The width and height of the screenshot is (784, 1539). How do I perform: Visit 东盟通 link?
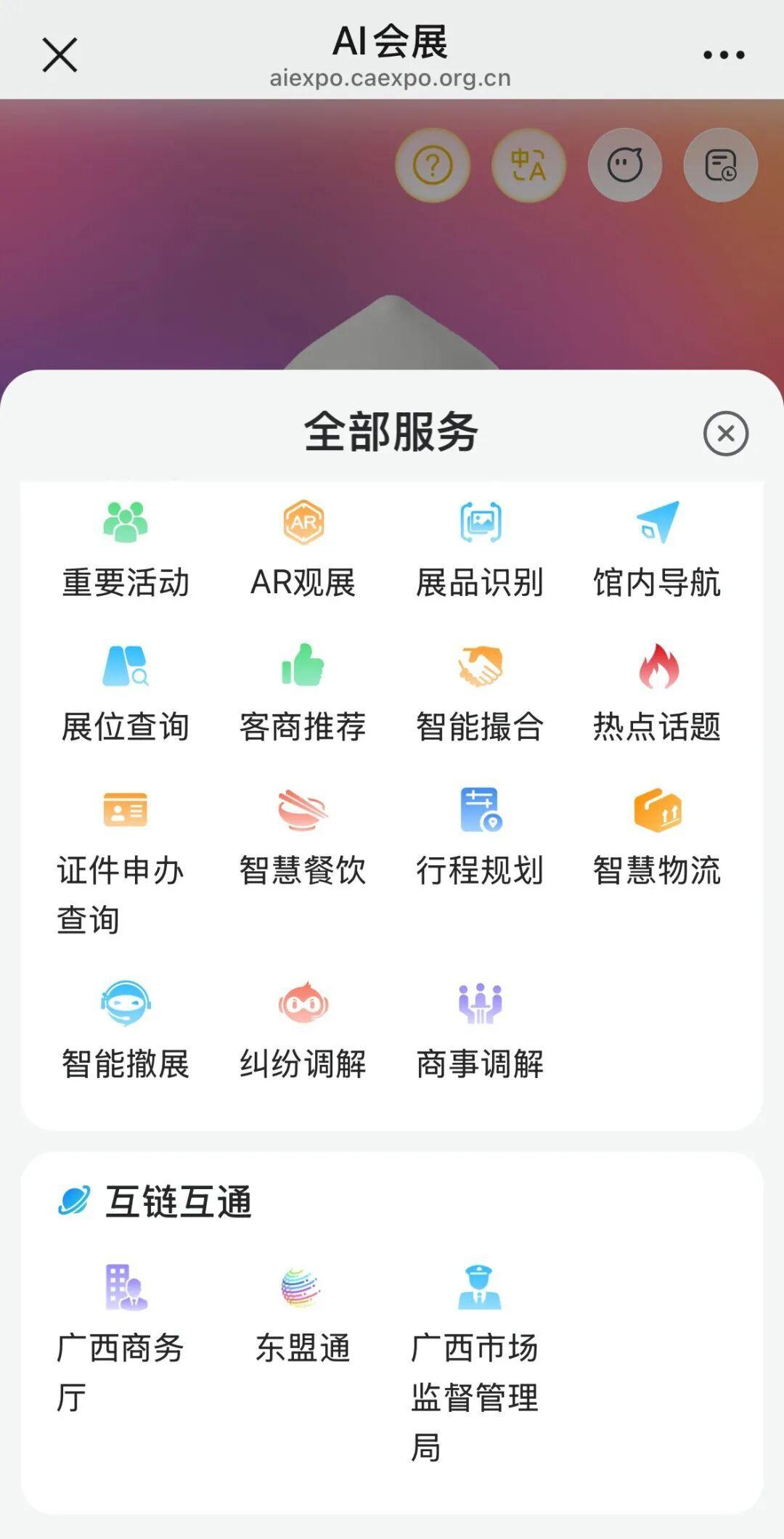303,1315
